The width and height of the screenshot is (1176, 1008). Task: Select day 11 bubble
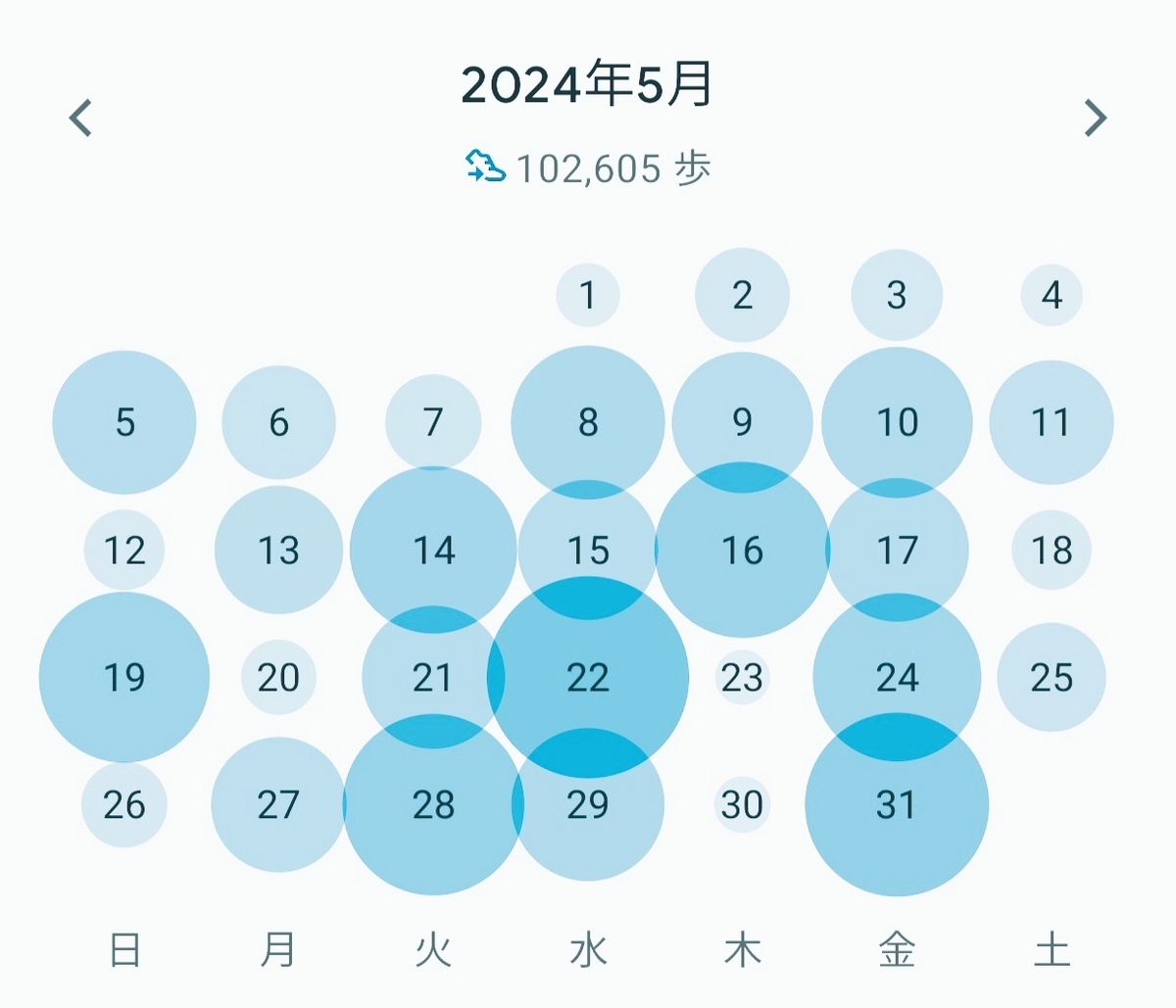click(x=1052, y=422)
